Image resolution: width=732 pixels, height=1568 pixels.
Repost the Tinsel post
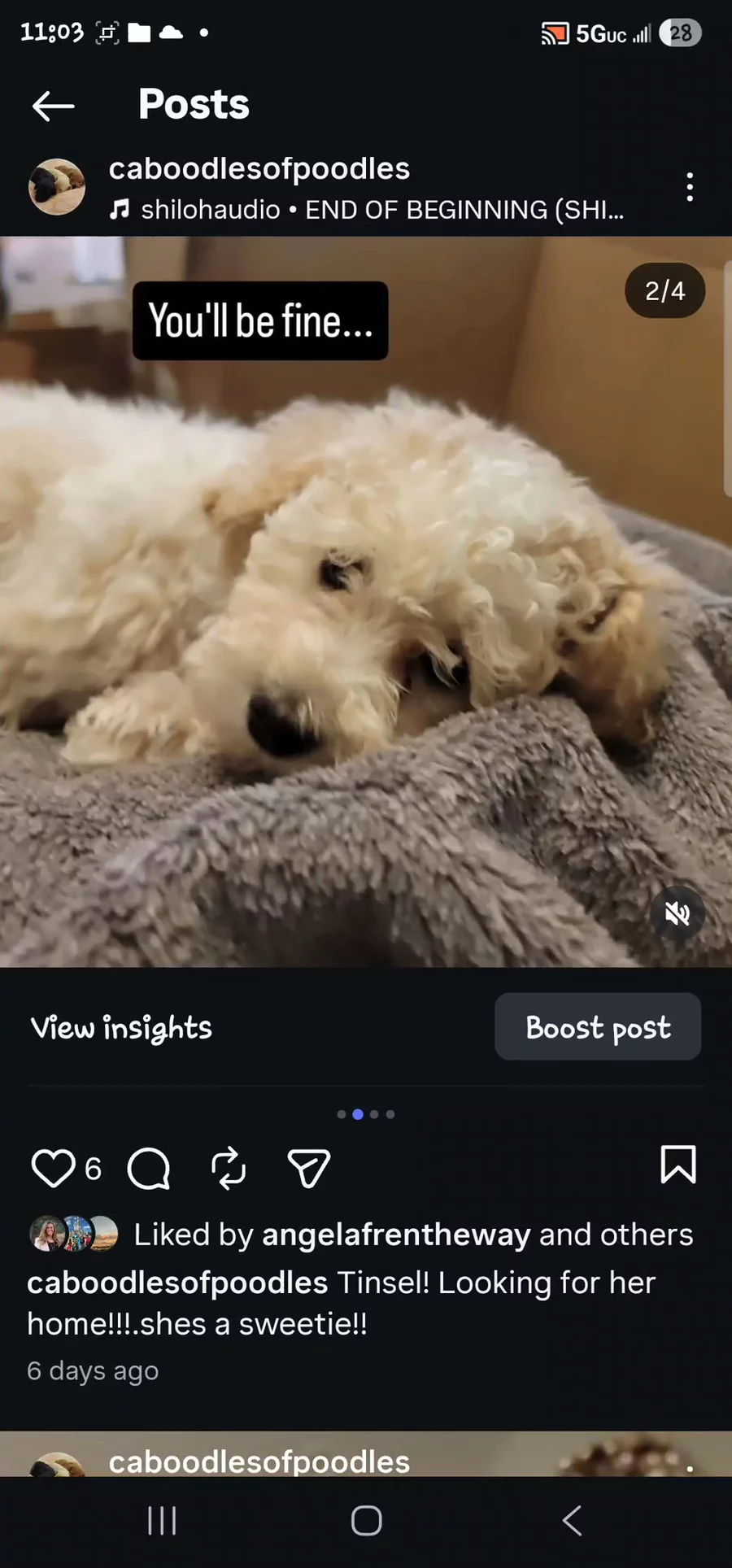(x=229, y=1169)
